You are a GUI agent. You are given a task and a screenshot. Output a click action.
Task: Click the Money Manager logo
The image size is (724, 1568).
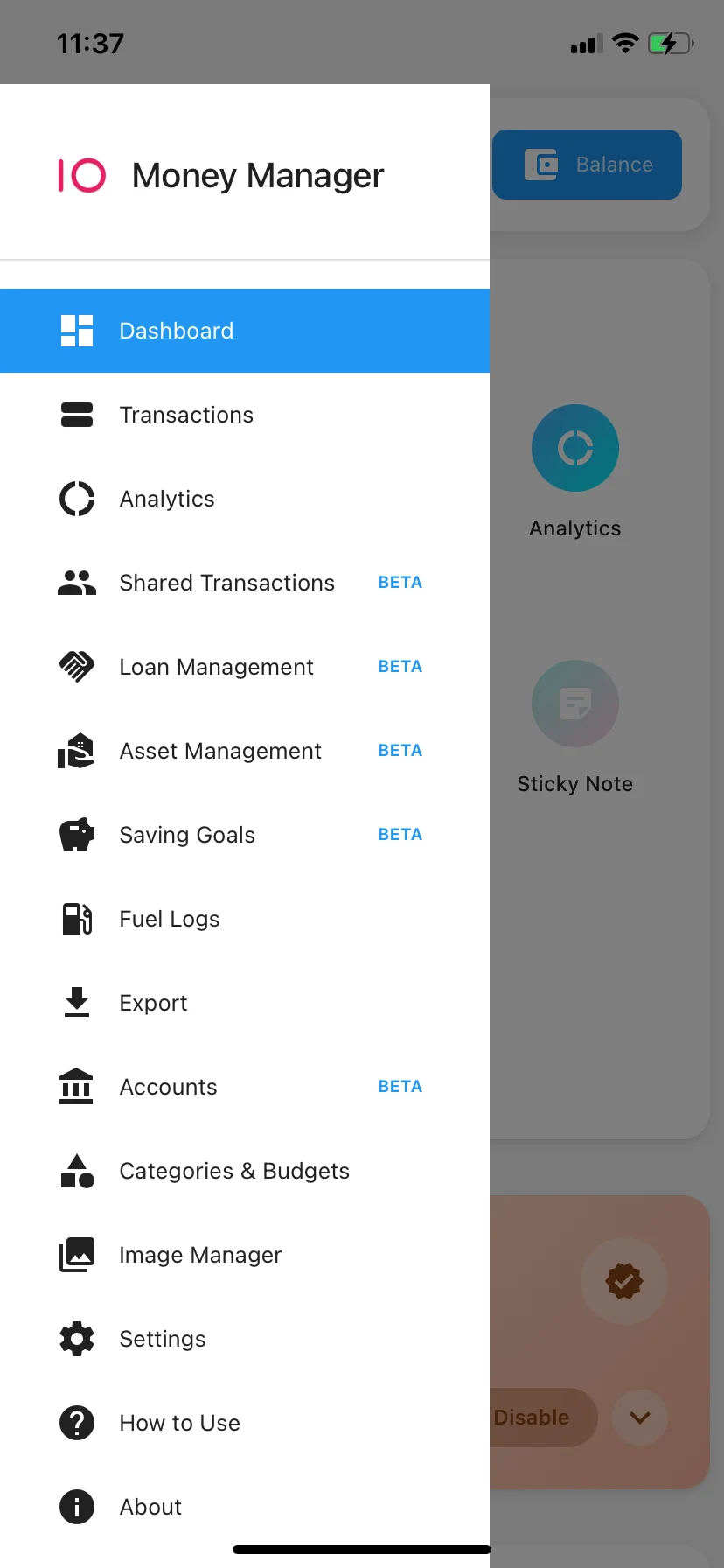click(80, 174)
